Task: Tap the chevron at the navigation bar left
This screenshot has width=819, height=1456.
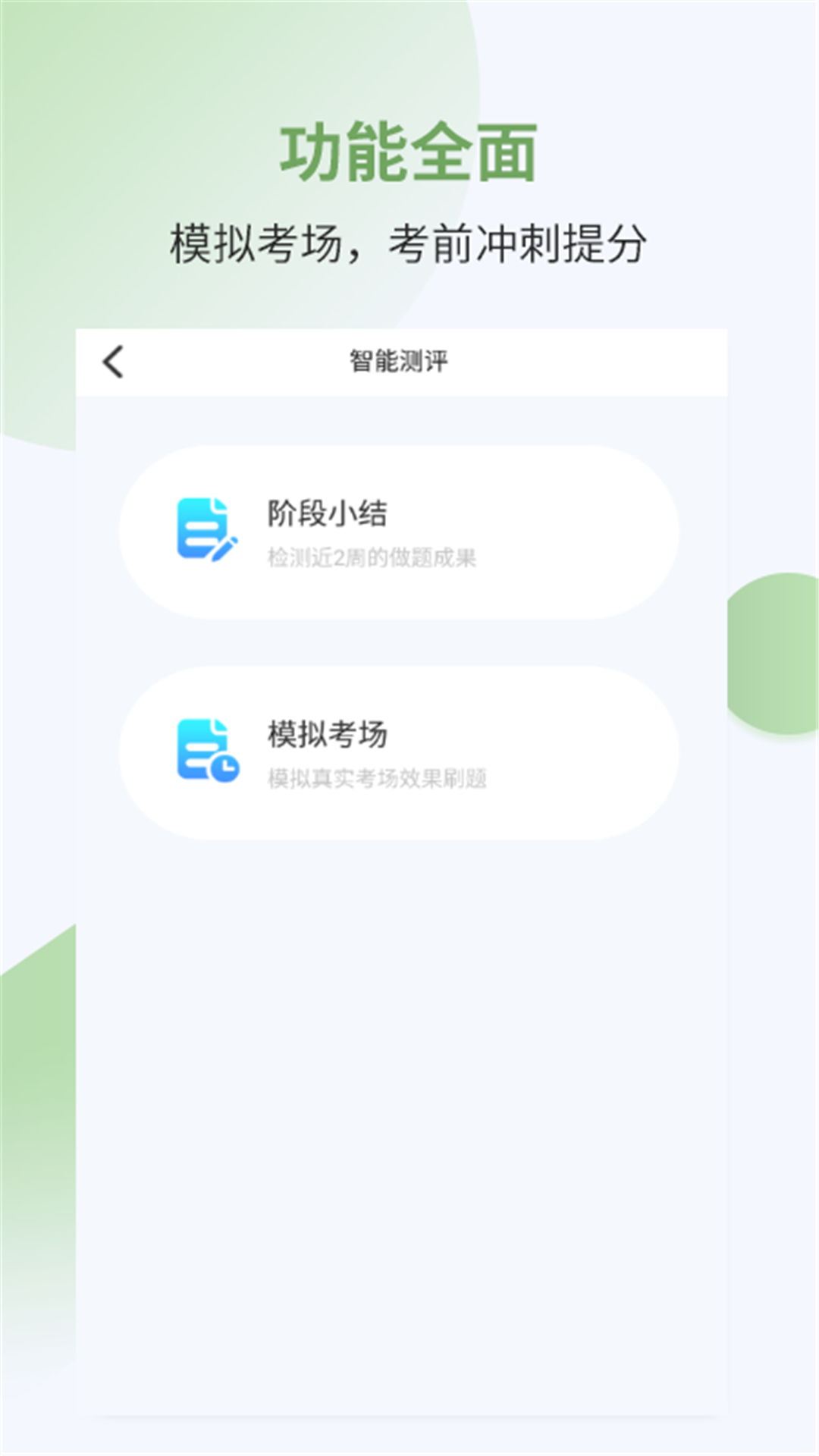Action: (112, 362)
